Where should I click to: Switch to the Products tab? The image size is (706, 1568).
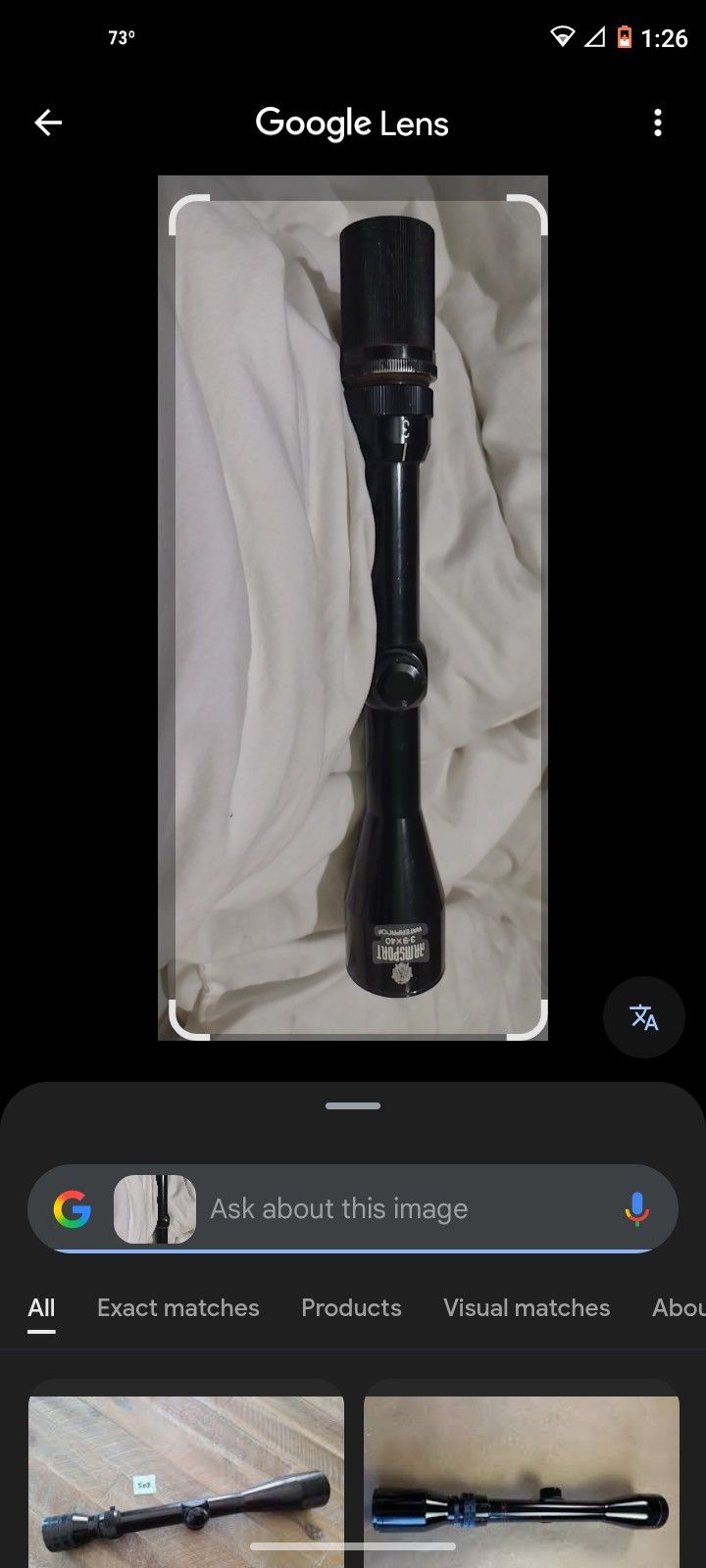pyautogui.click(x=351, y=1307)
